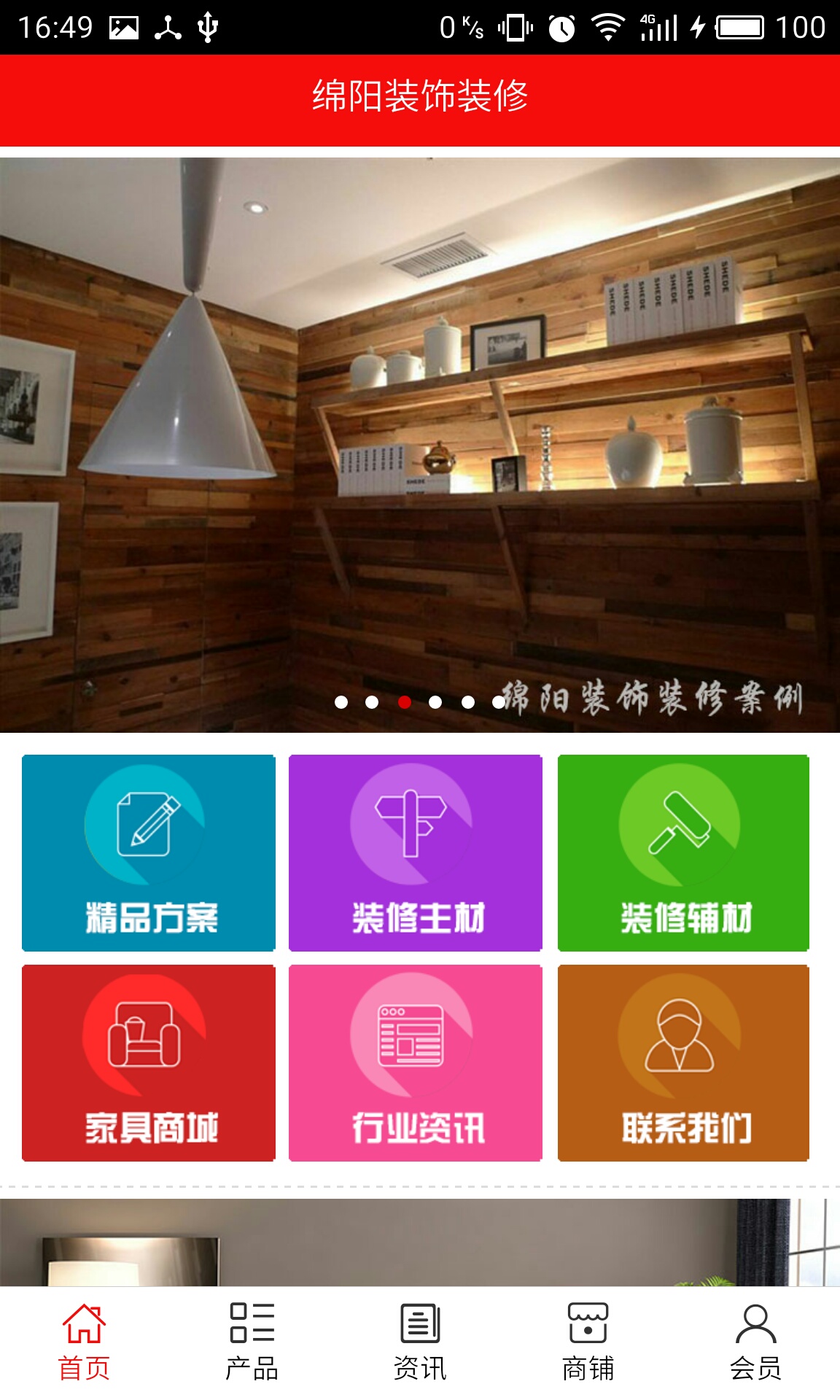Image resolution: width=840 pixels, height=1400 pixels.
Task: Select the third carousel dot
Action: point(405,702)
